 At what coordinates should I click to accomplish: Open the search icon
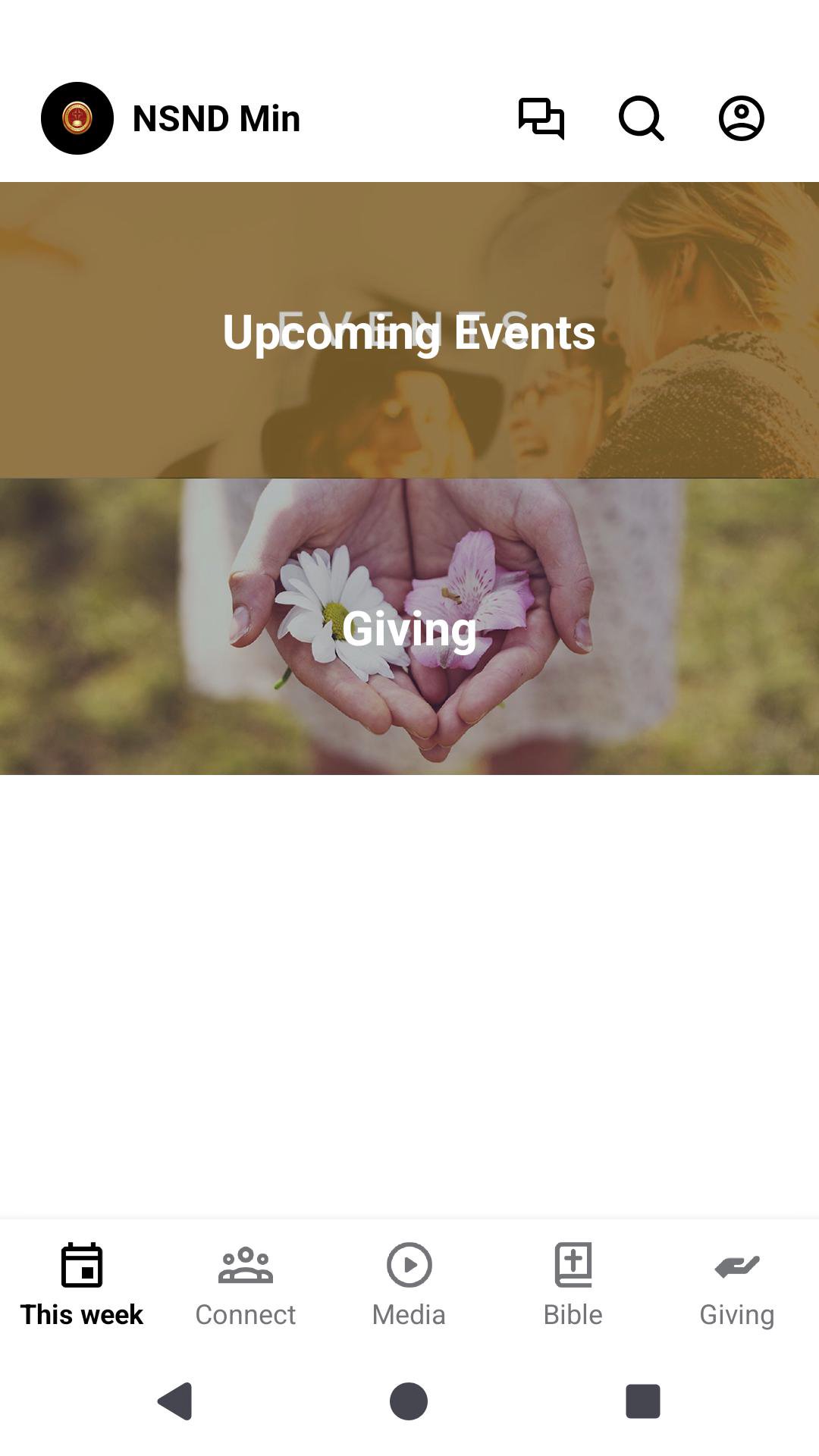(x=641, y=118)
